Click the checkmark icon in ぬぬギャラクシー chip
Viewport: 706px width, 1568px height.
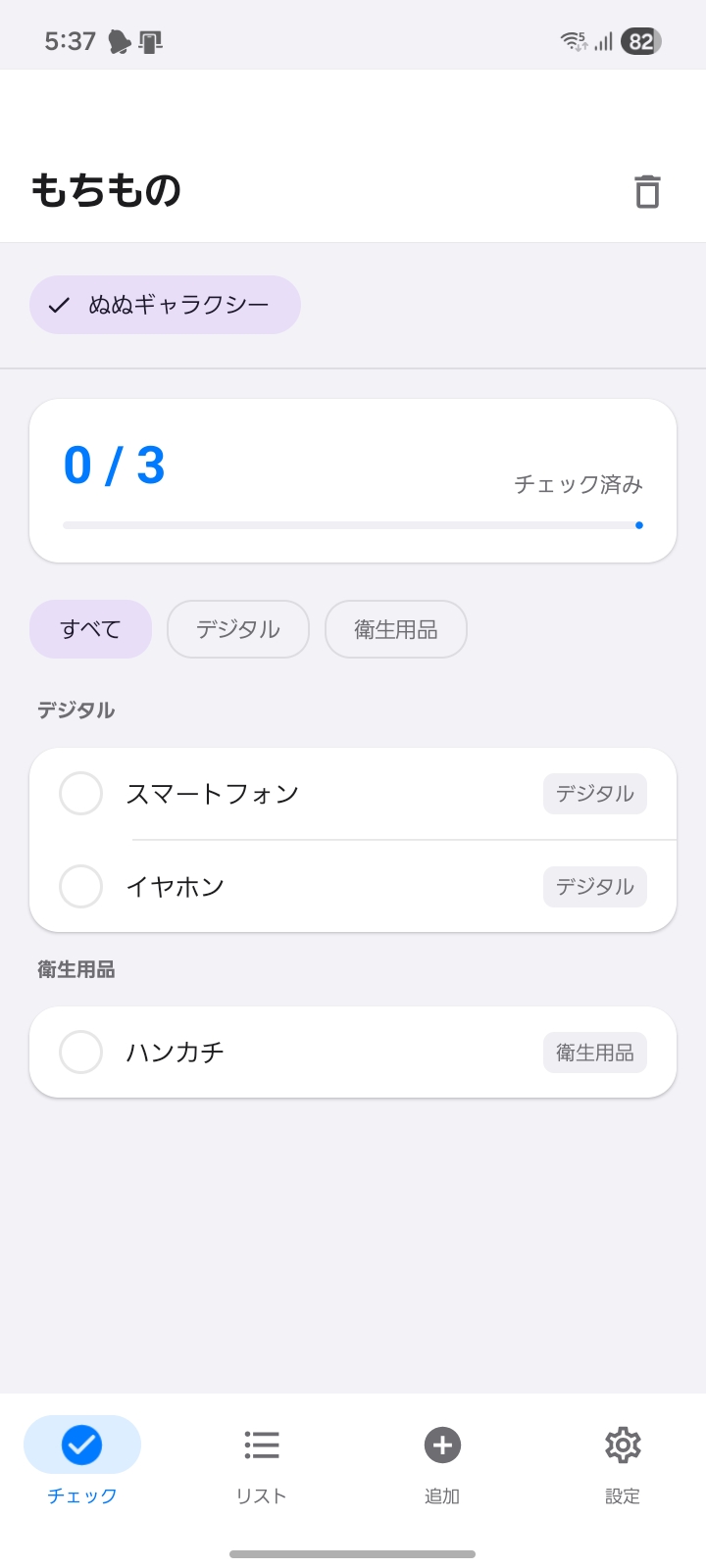click(60, 305)
